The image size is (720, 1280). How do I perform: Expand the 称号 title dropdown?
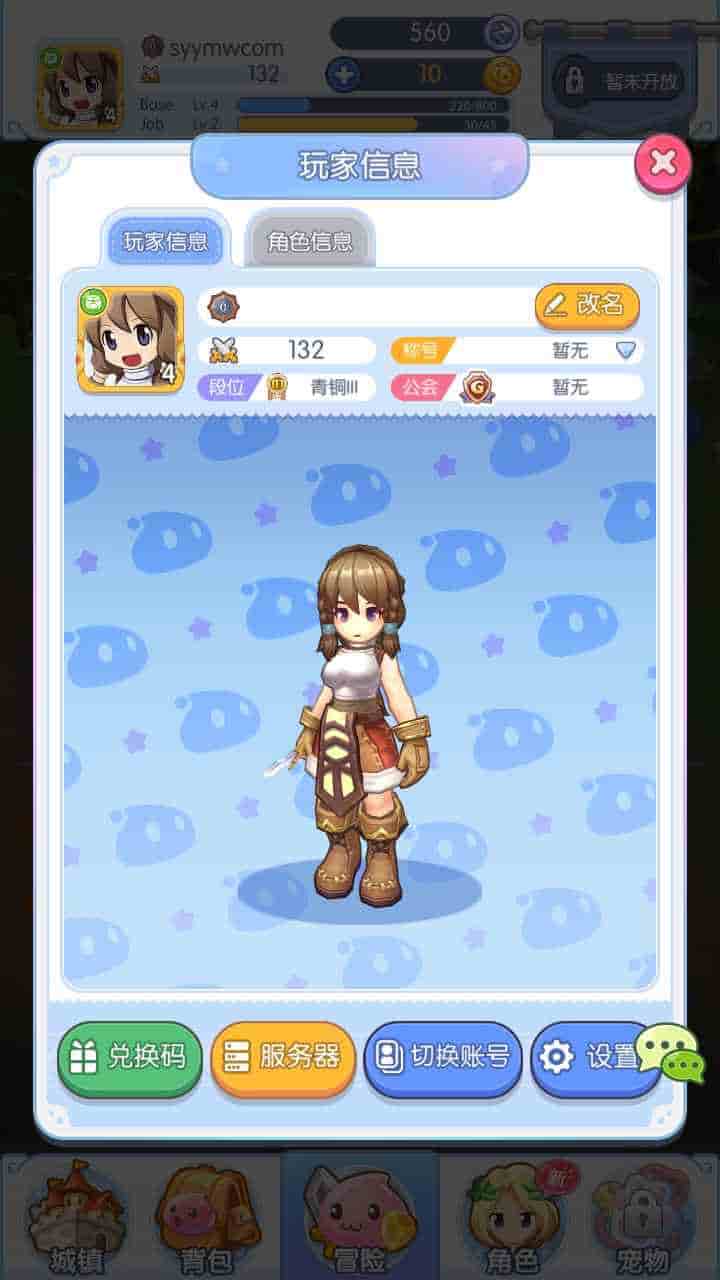tap(626, 350)
